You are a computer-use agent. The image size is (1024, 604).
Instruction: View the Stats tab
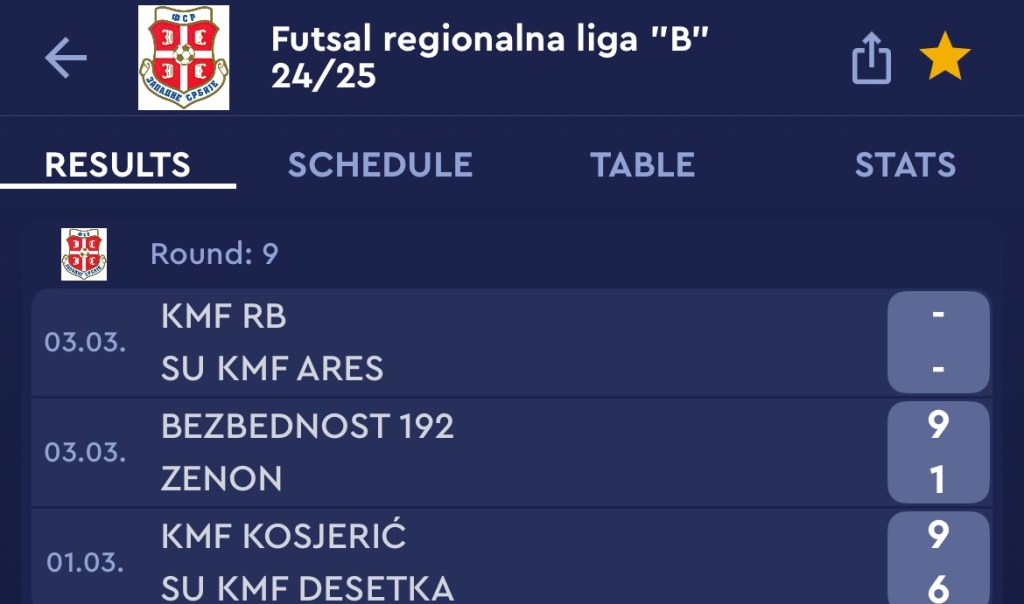tap(905, 165)
